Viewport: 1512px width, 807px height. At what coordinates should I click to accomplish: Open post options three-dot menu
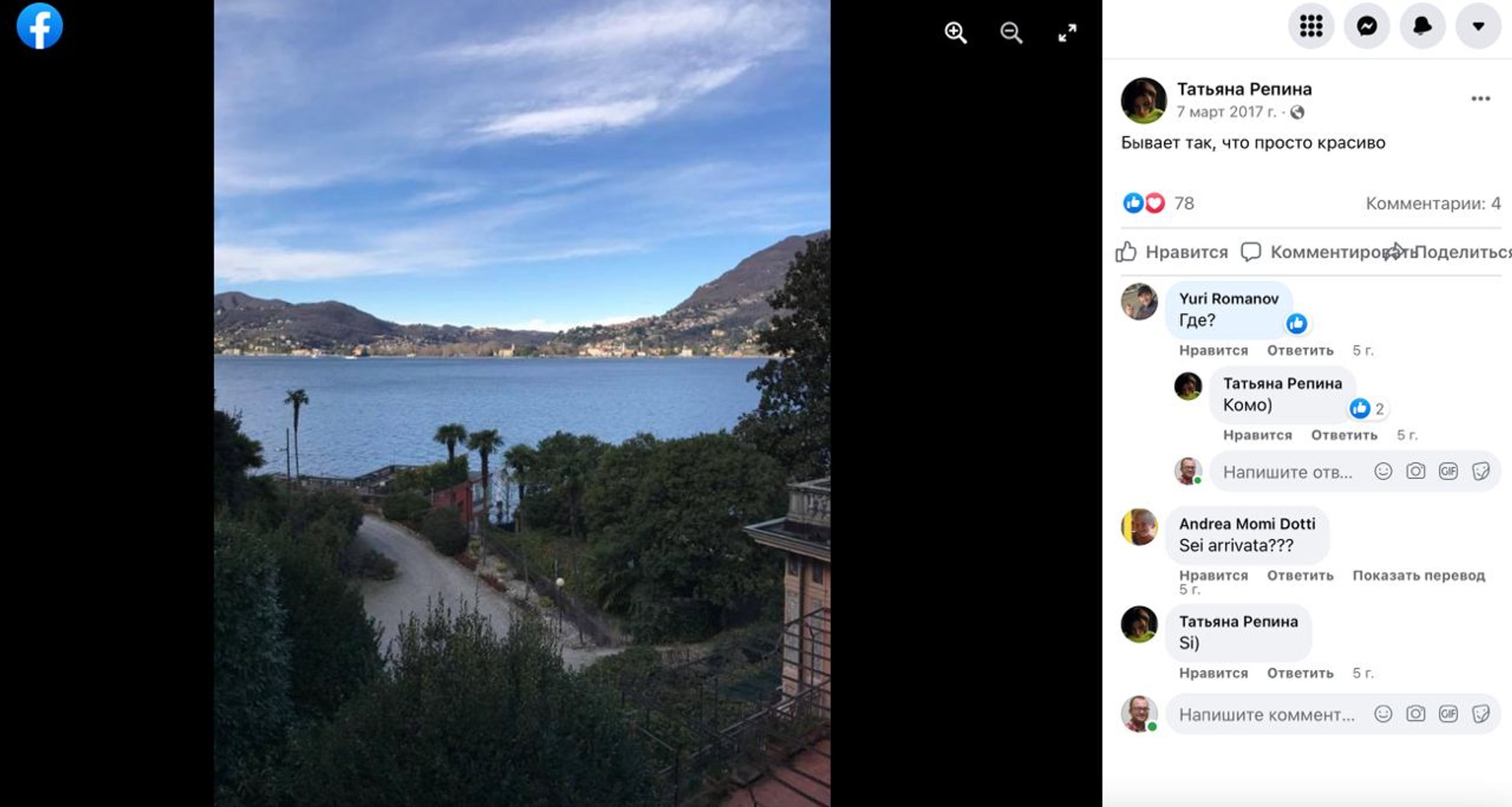(1480, 99)
